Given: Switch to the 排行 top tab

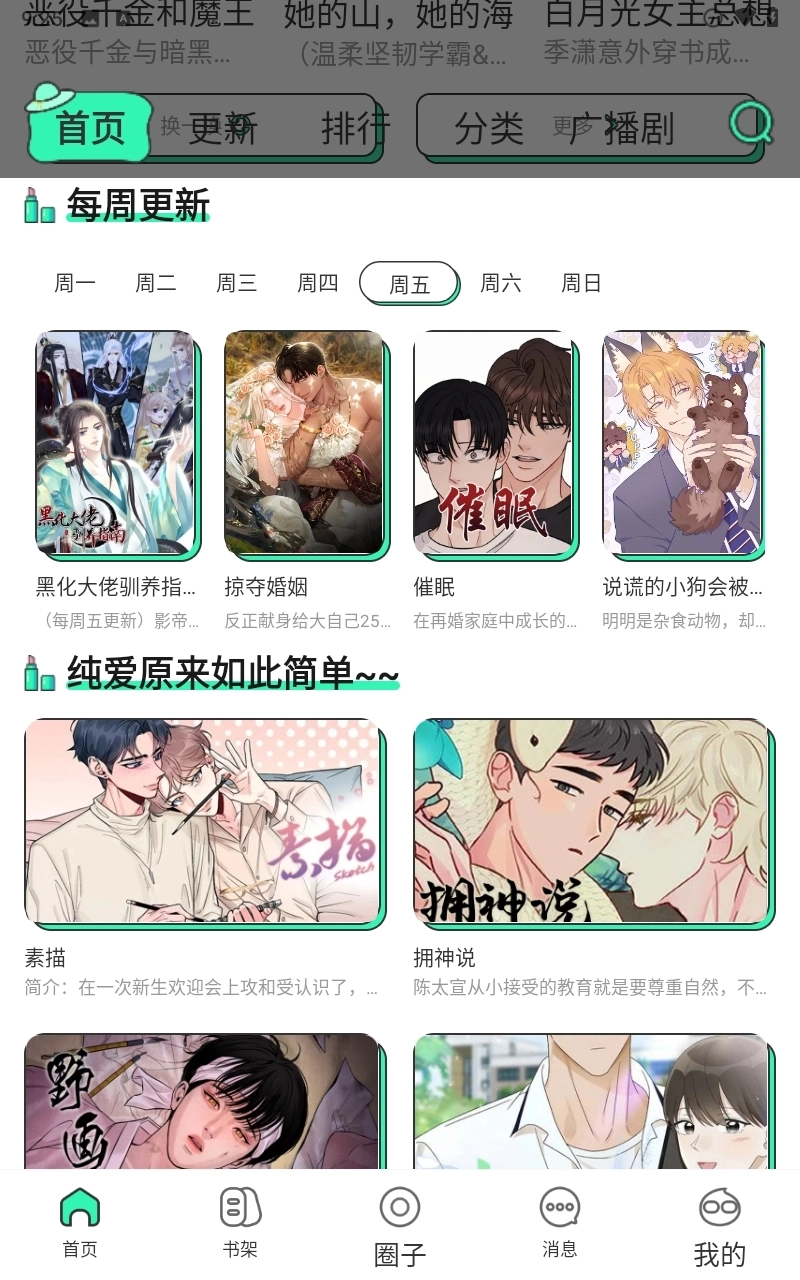Looking at the screenshot, I should click(x=354, y=128).
